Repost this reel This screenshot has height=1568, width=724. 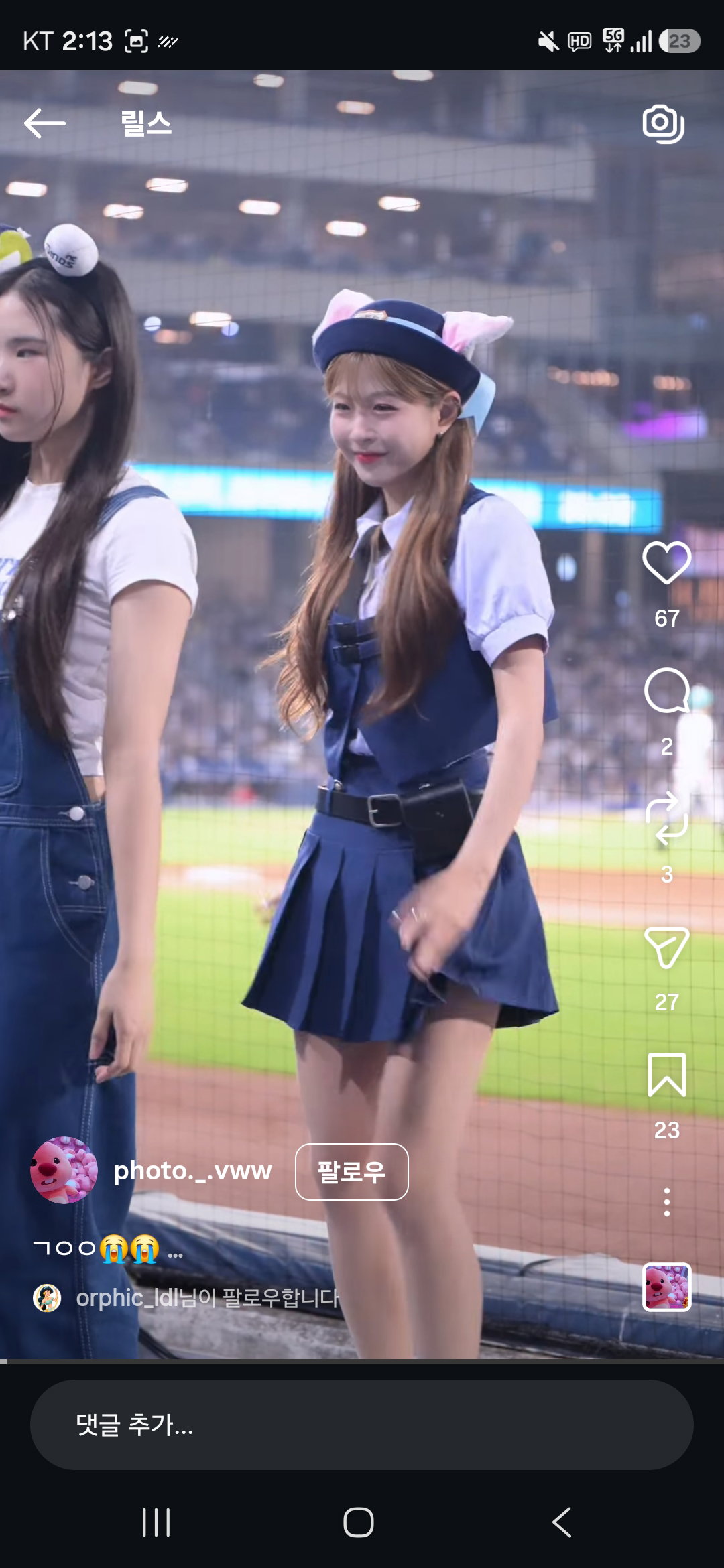point(666,818)
